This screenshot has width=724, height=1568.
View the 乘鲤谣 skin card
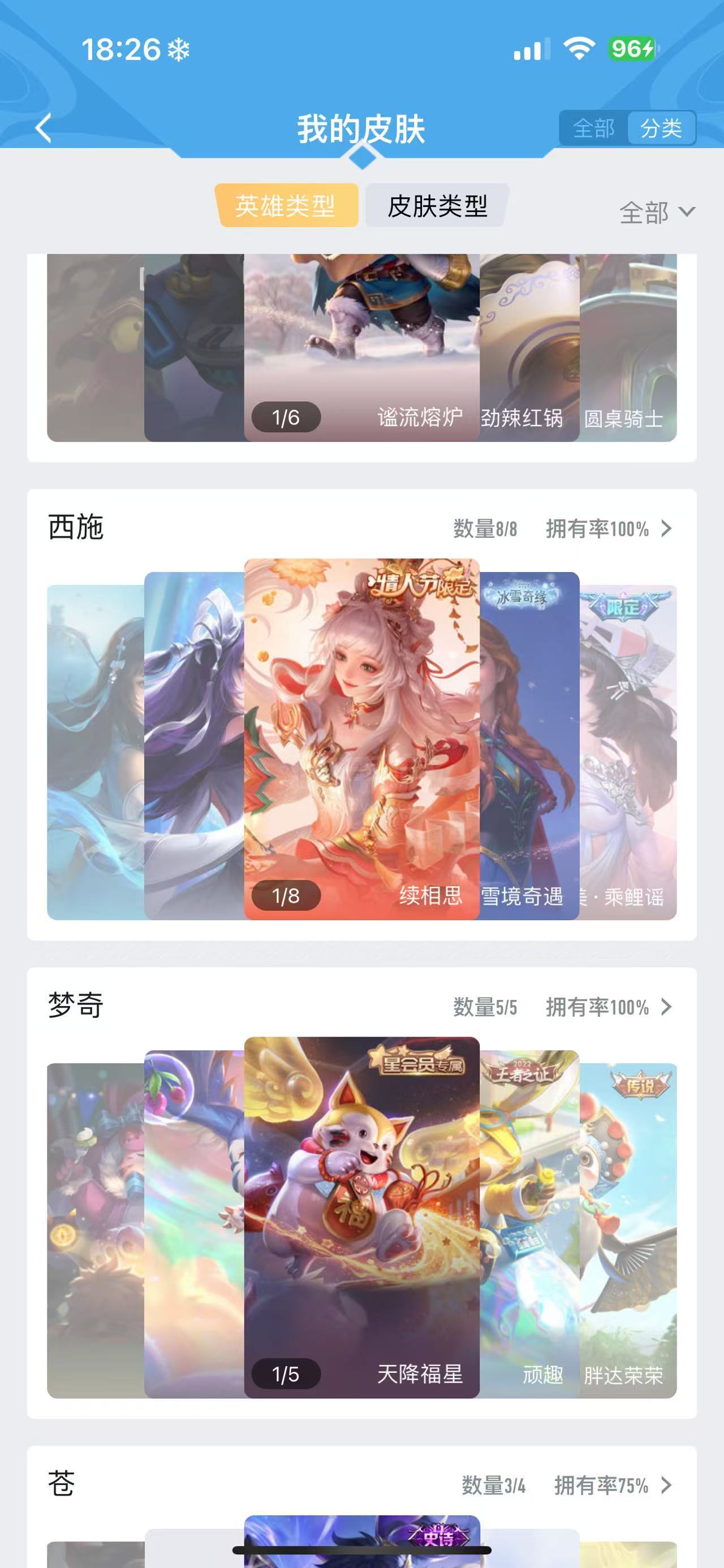[x=628, y=752]
